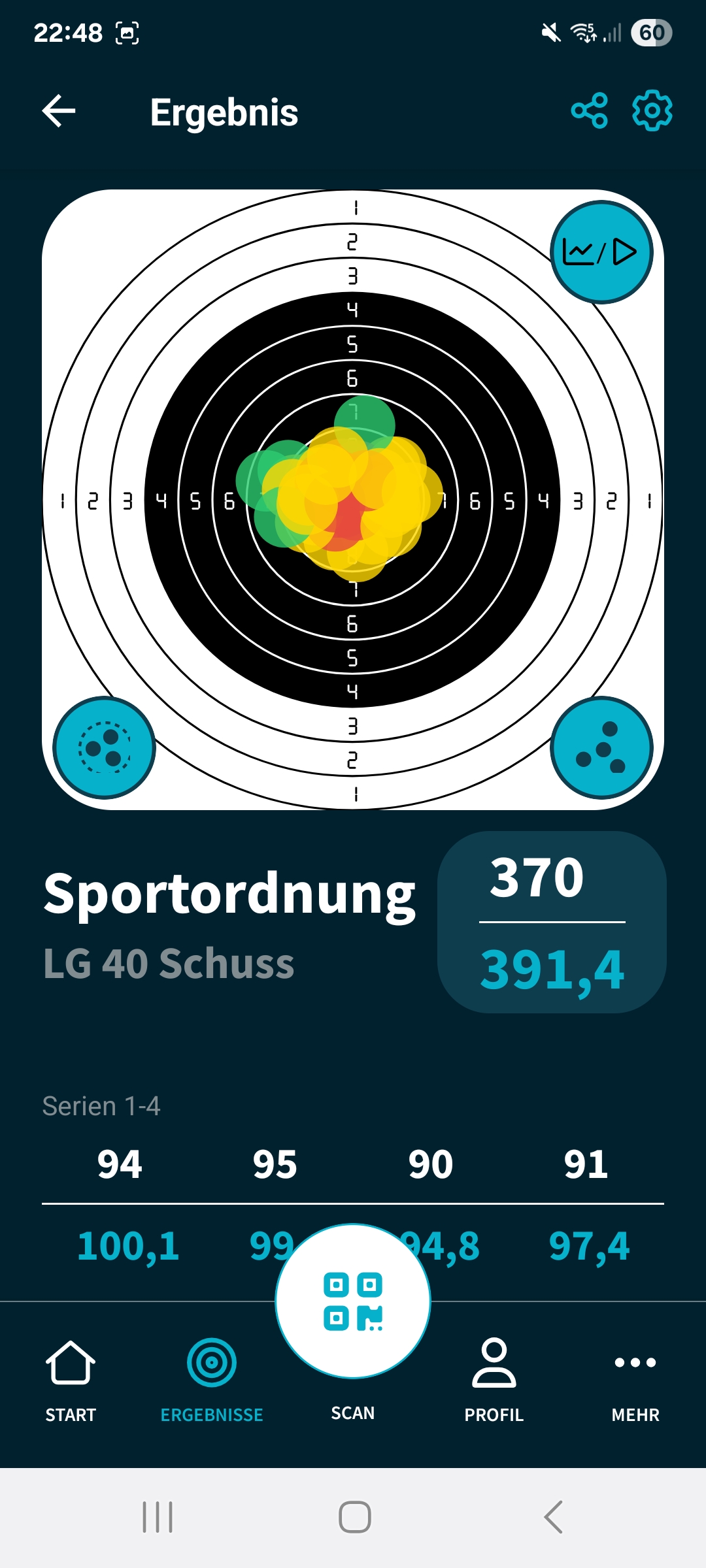
Task: Tap the system home button
Action: (x=354, y=1516)
